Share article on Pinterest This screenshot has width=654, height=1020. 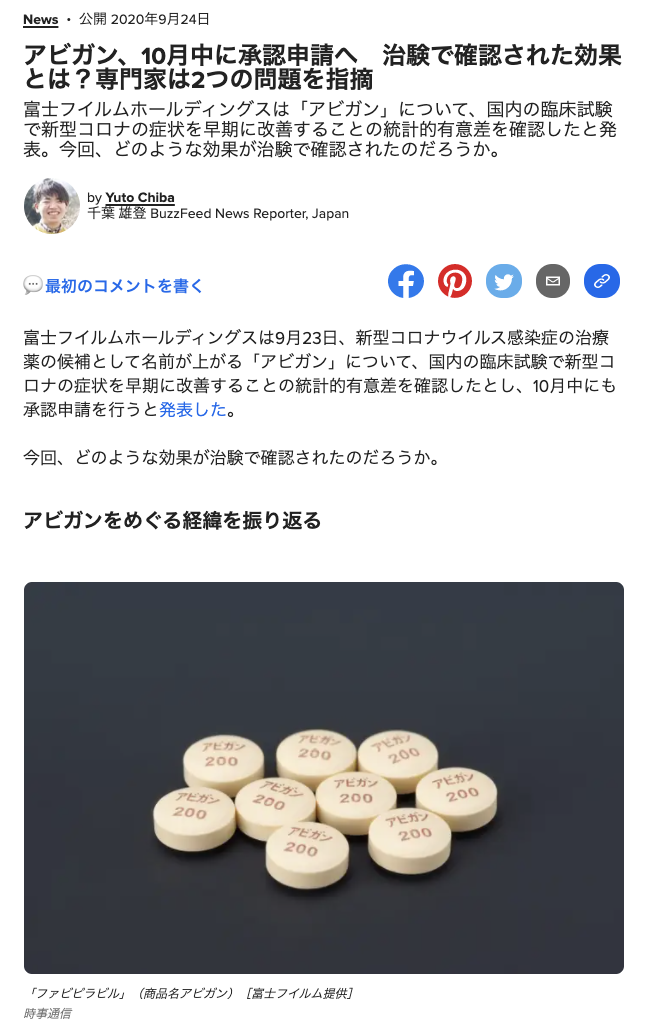coord(455,282)
